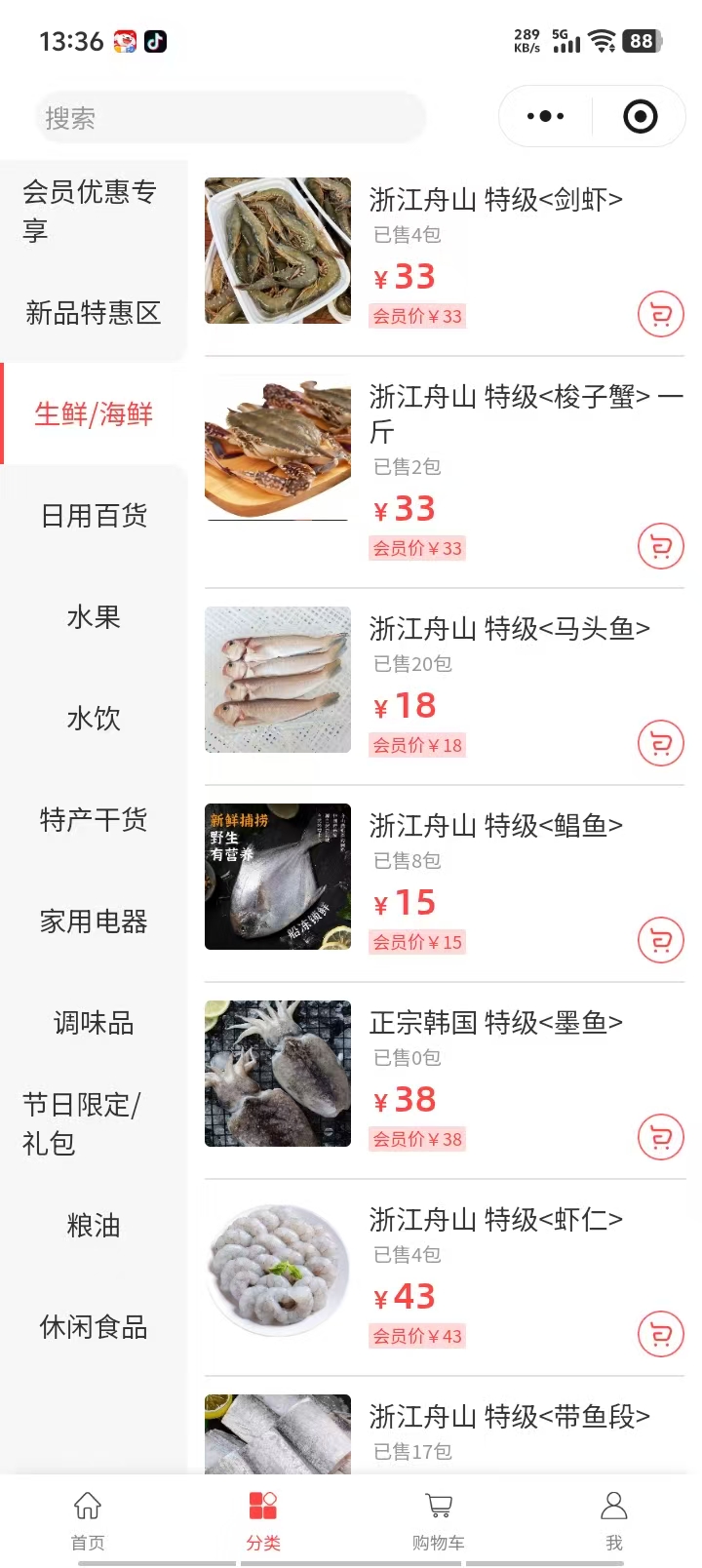The image size is (702, 1568).
Task: Switch to the 我 profile tab
Action: pyautogui.click(x=613, y=1519)
